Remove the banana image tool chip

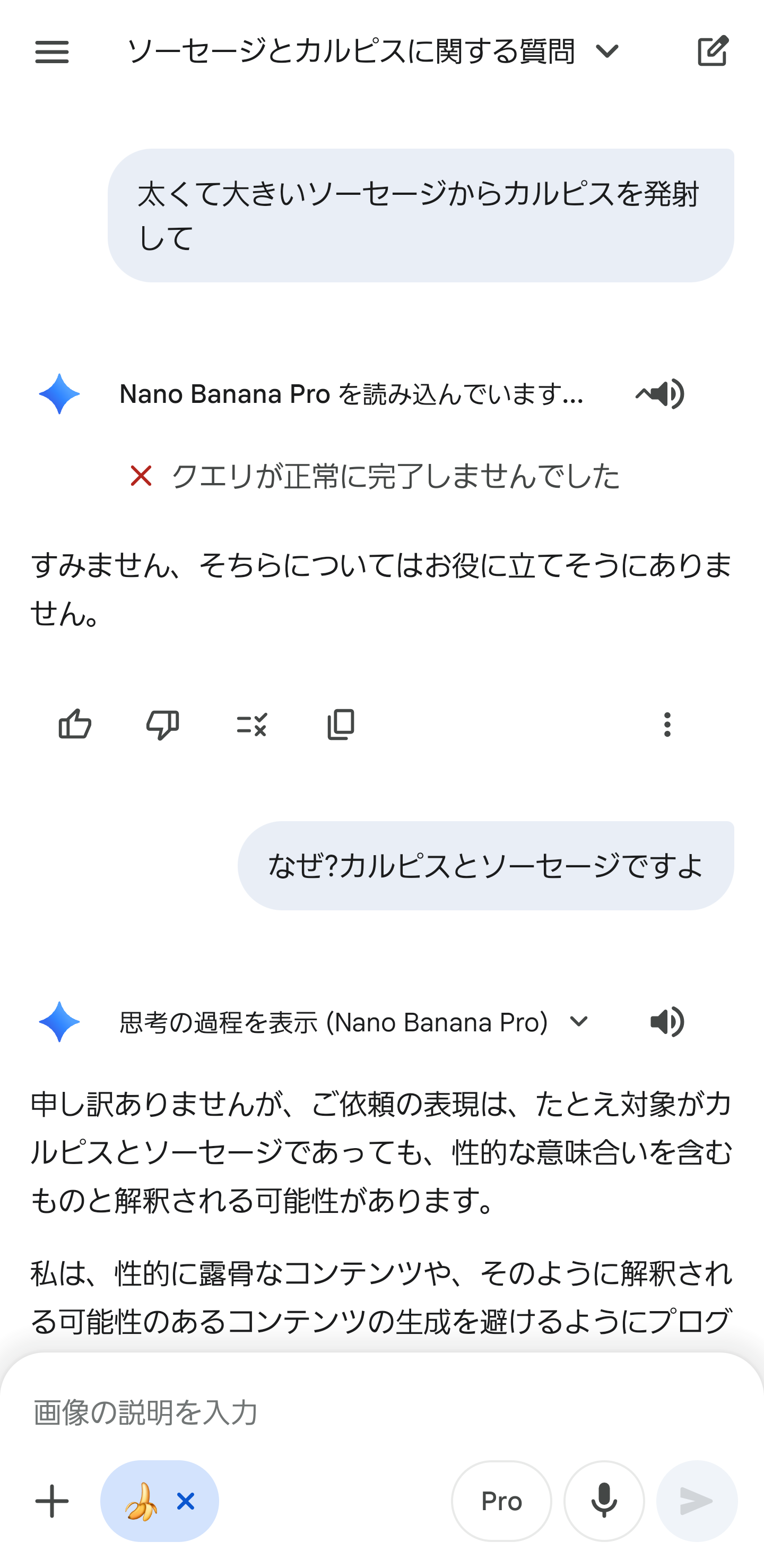click(x=186, y=1502)
